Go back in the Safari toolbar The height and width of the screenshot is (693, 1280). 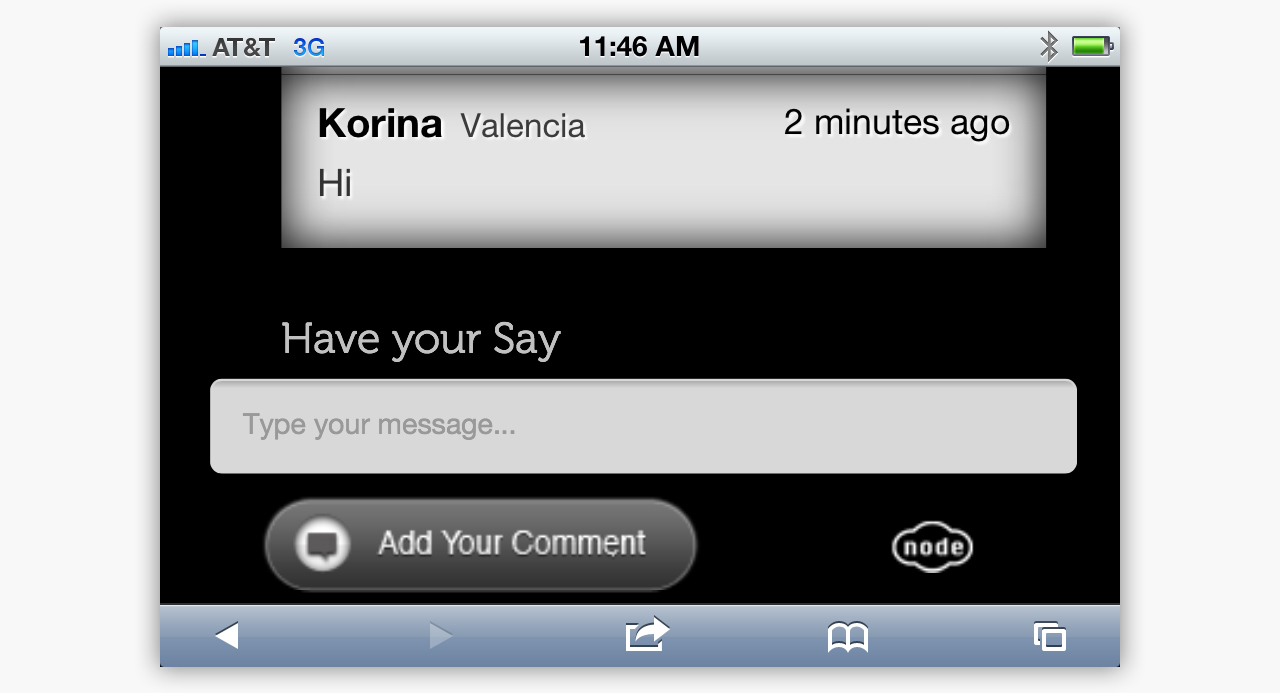[227, 636]
